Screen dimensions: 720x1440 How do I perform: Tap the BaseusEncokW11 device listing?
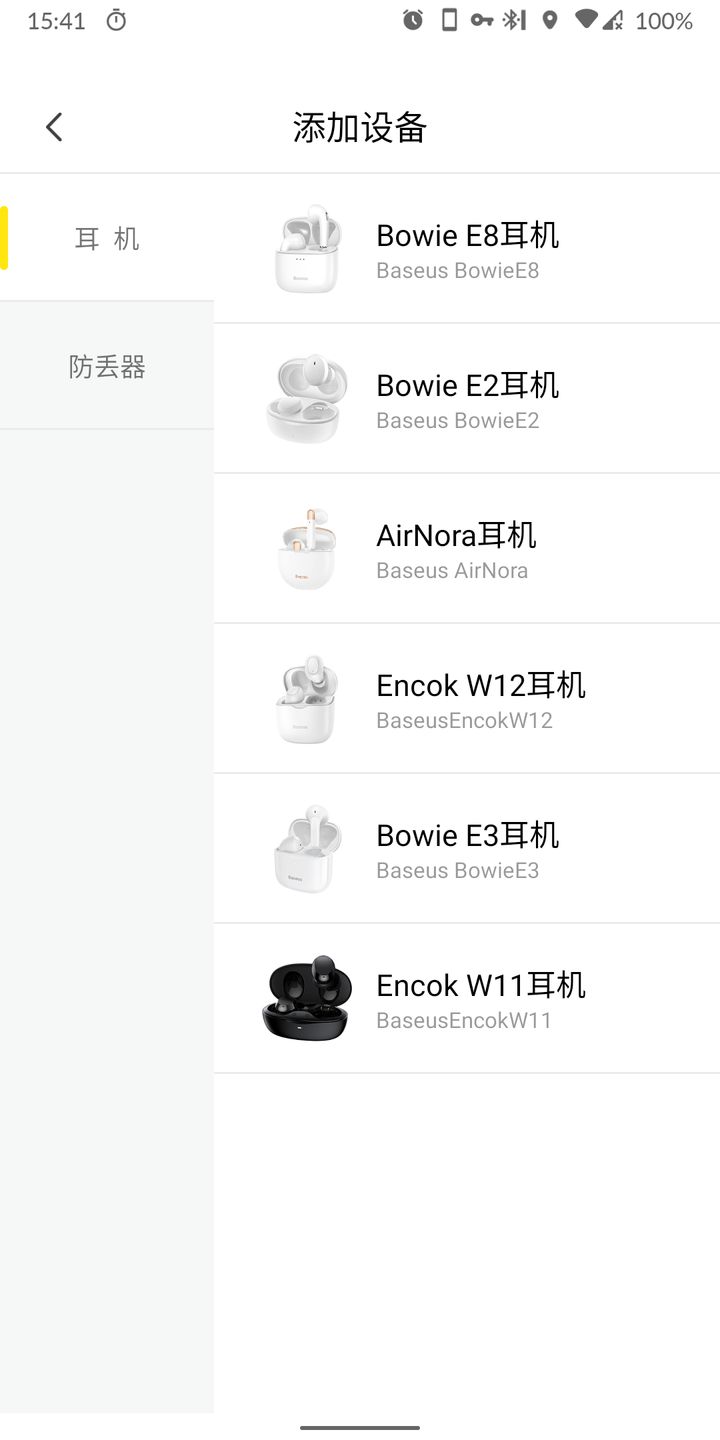tap(466, 1020)
